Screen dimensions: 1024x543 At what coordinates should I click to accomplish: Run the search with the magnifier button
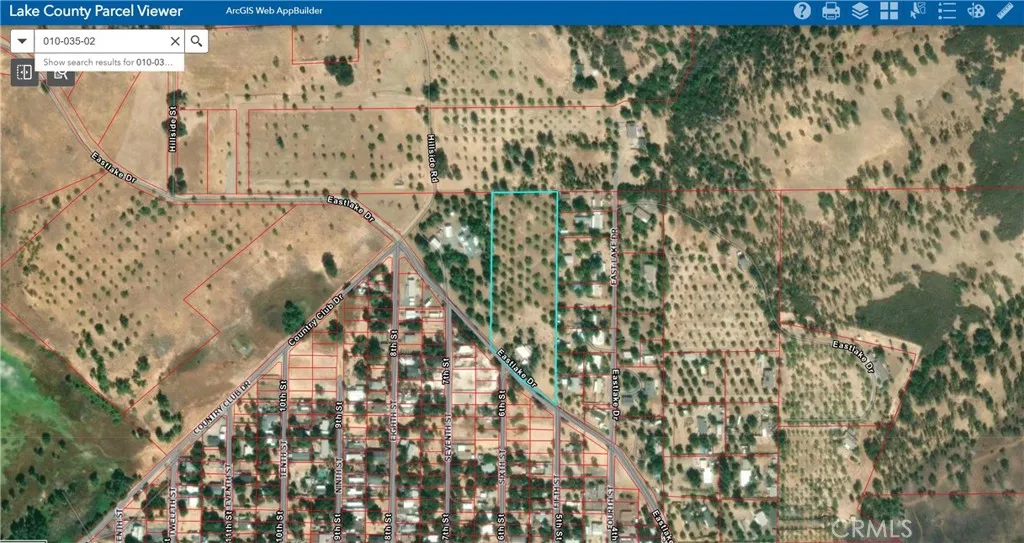[196, 41]
